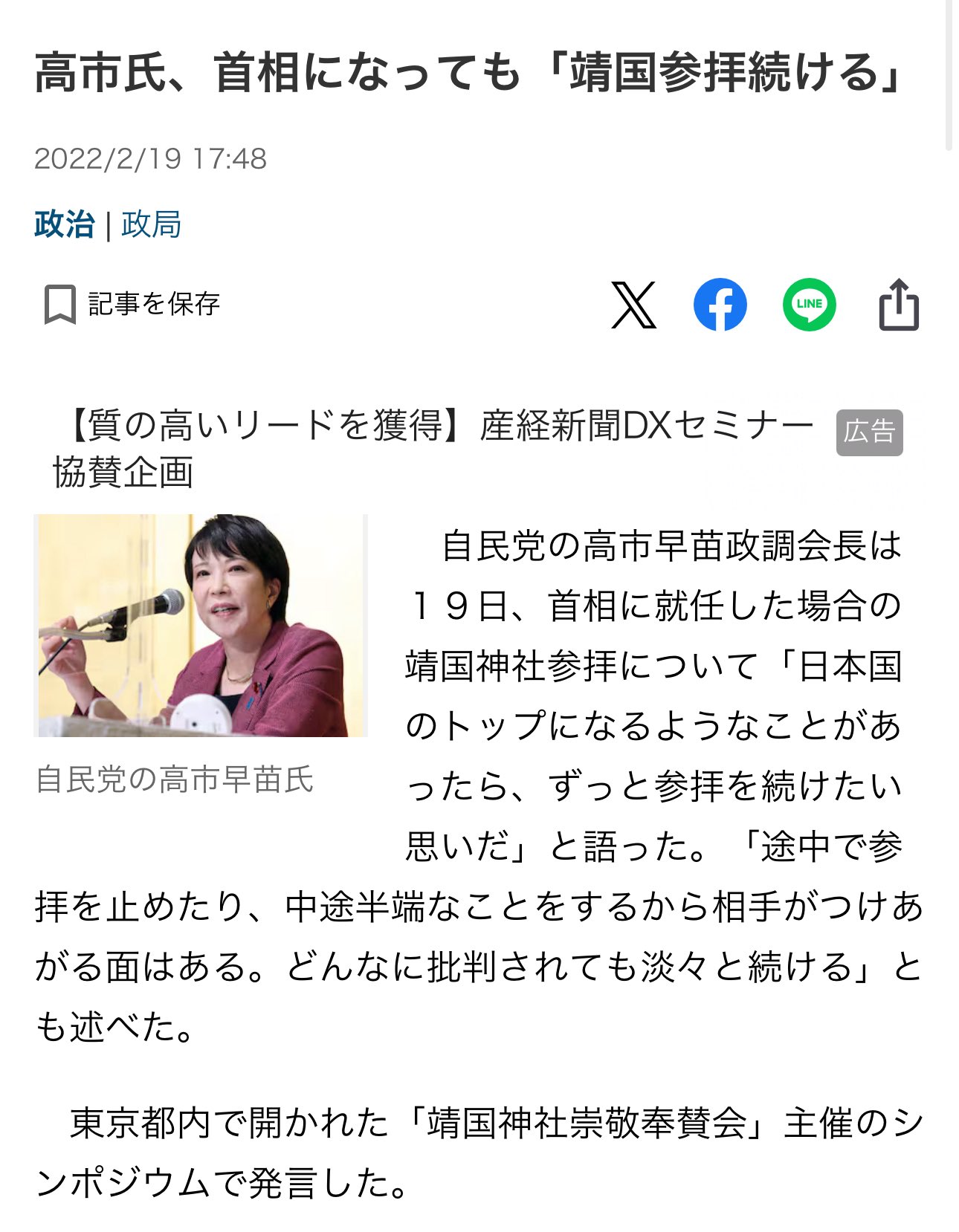Share the article via LINE
This screenshot has width=959, height=1232.
[809, 305]
